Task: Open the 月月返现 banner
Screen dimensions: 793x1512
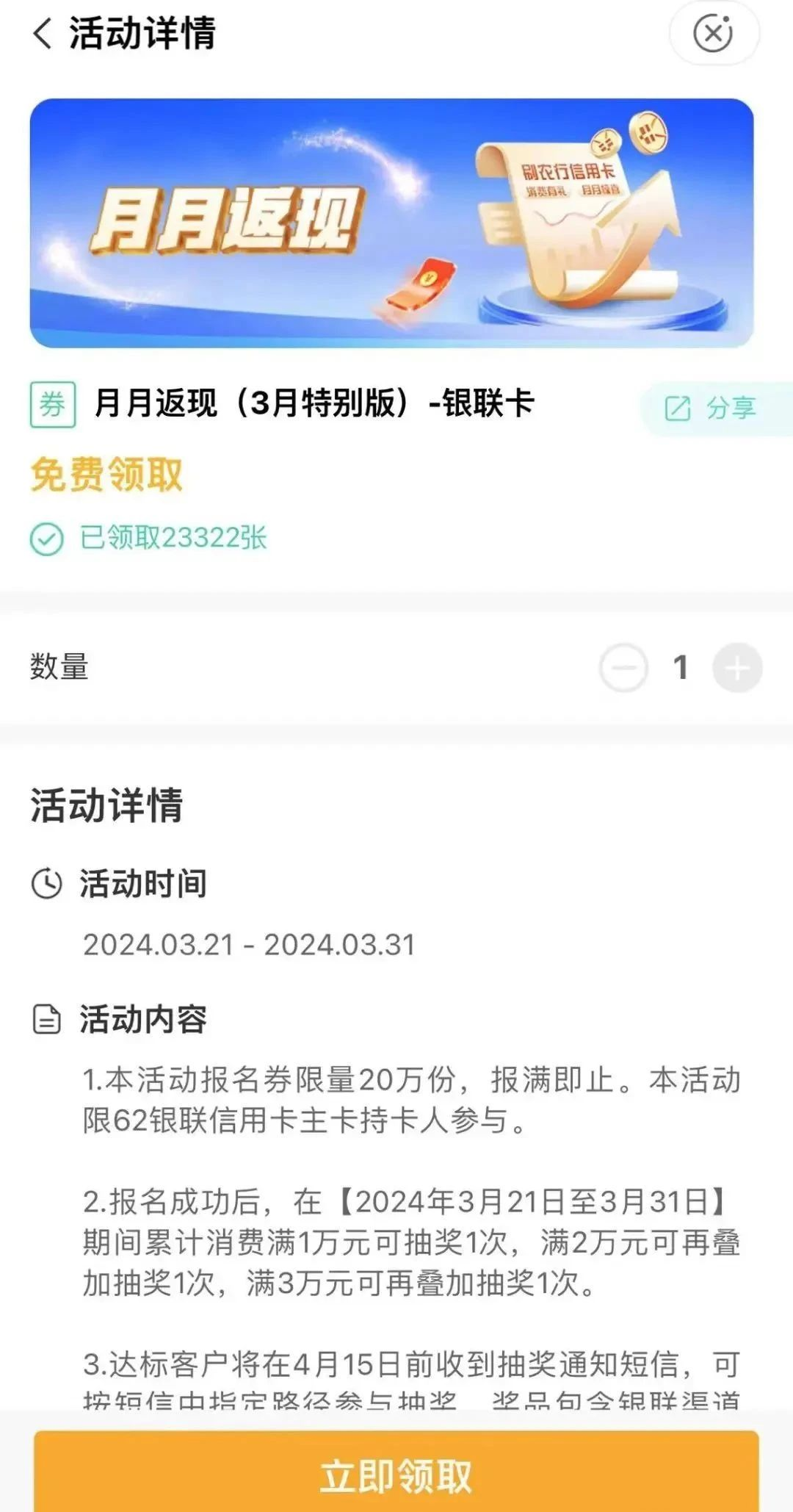Action: [391, 223]
